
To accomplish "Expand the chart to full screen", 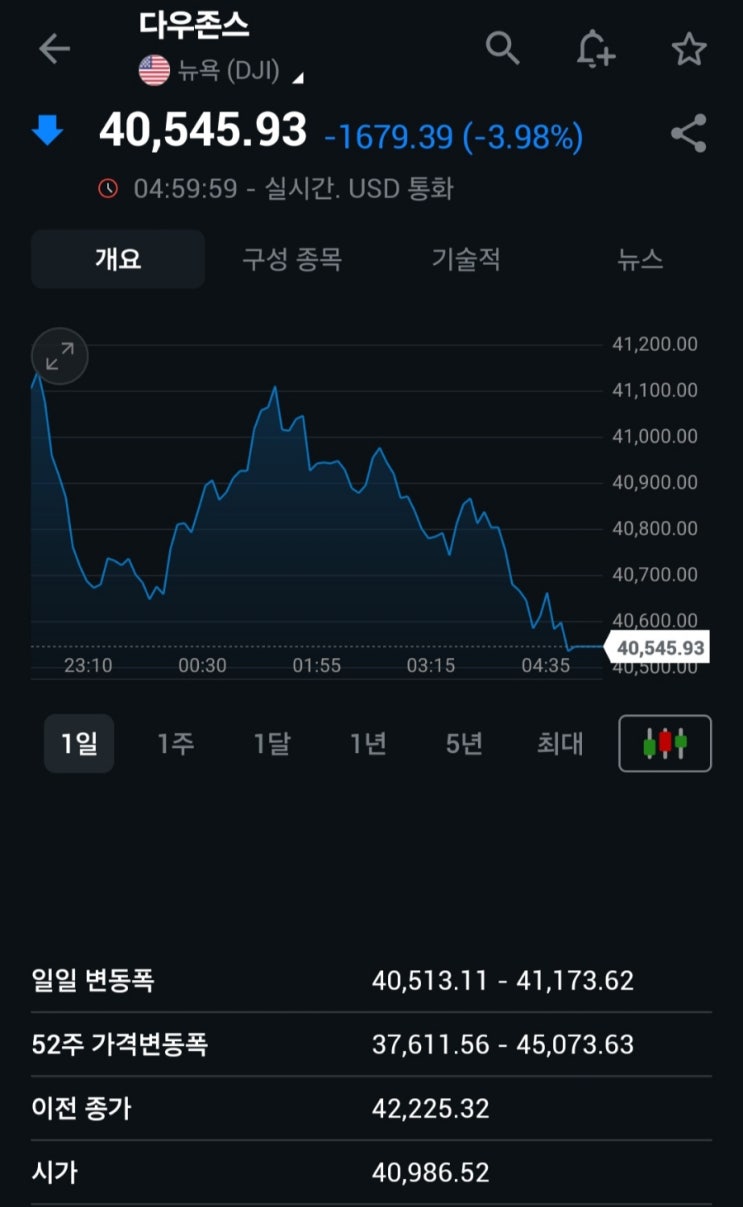I will click(60, 356).
